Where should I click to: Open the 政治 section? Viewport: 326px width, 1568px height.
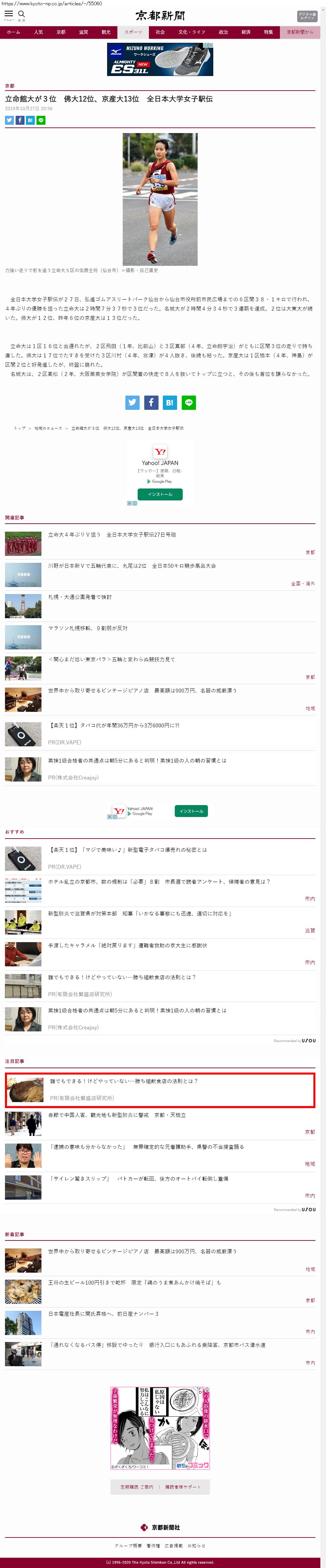point(223,32)
